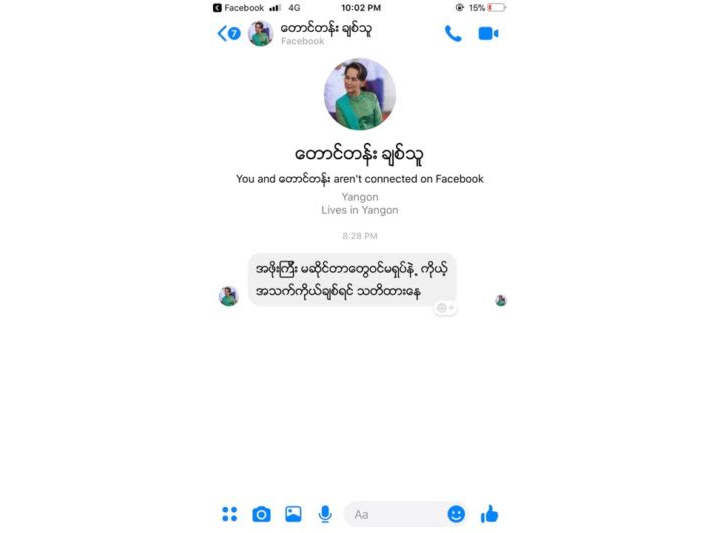Open the contact's profile from header name
The height and width of the screenshot is (533, 720).
326,28
